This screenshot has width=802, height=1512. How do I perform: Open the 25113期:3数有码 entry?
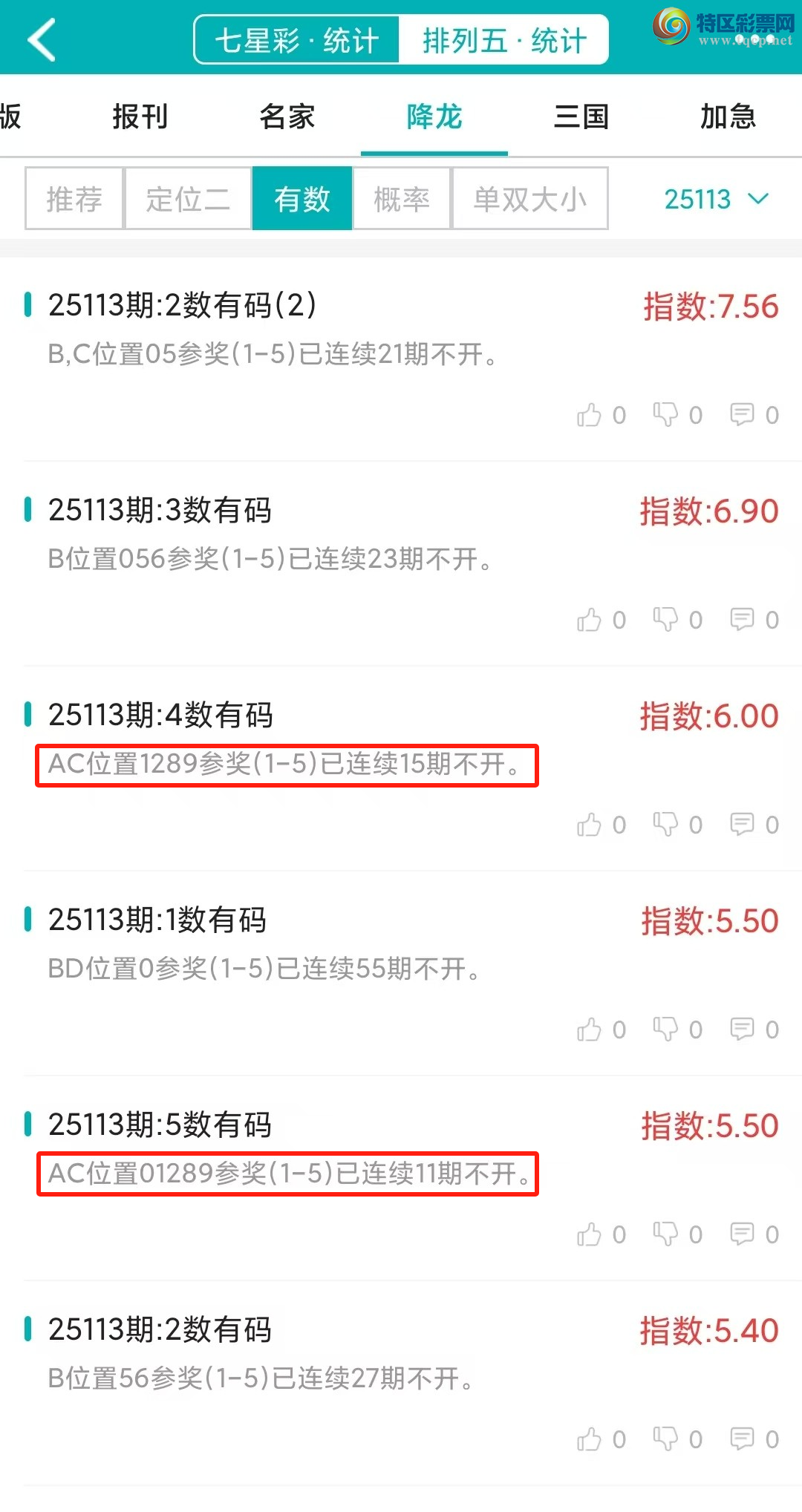[160, 511]
